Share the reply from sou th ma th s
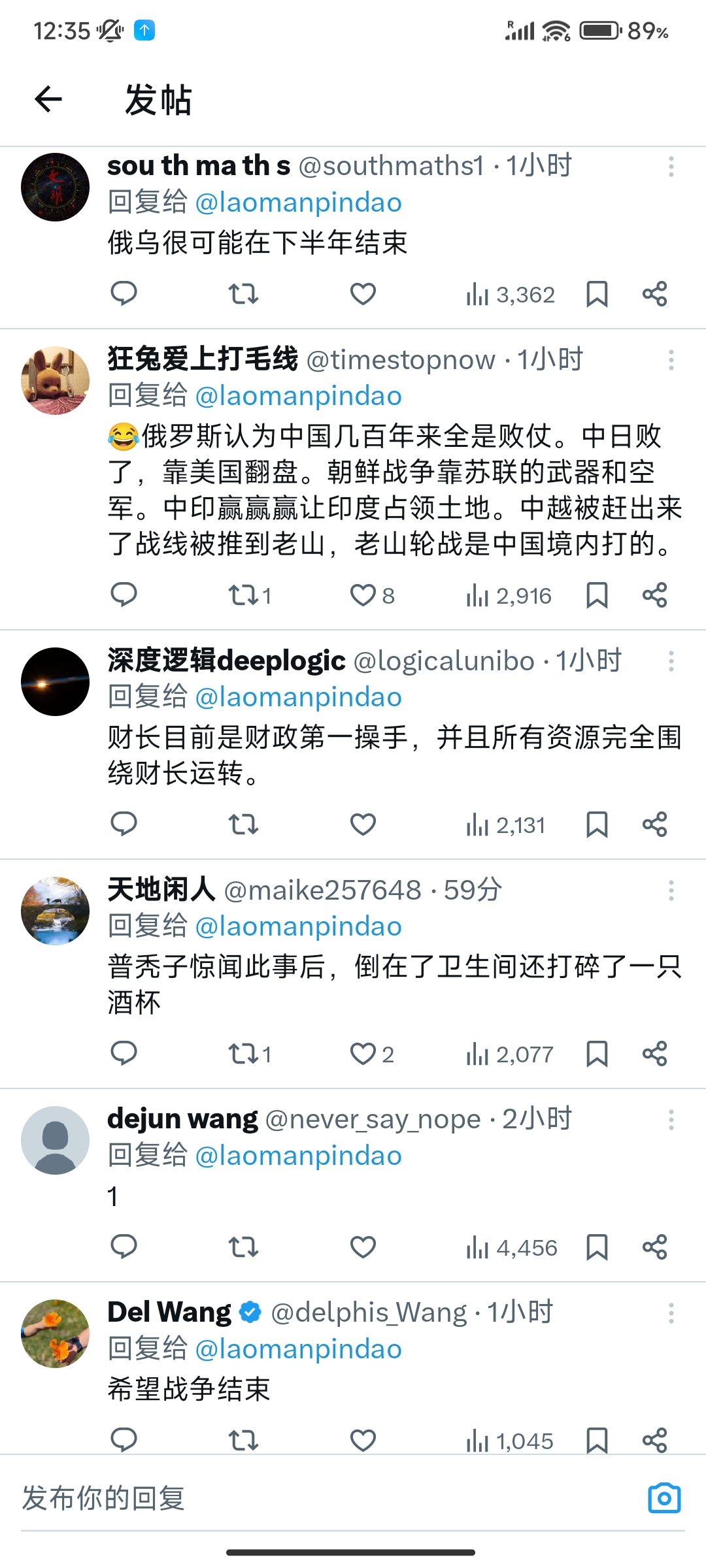 pos(654,294)
